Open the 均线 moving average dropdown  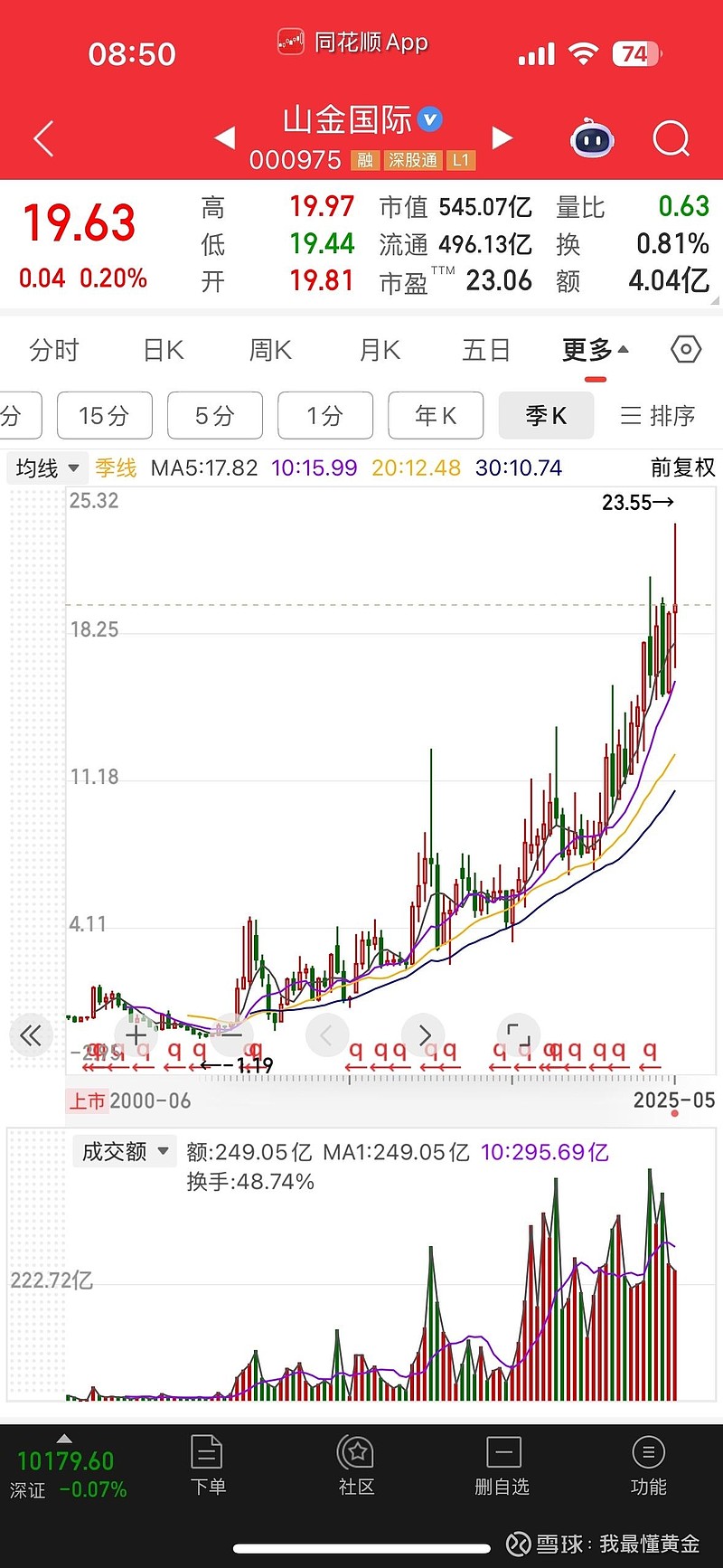point(47,468)
